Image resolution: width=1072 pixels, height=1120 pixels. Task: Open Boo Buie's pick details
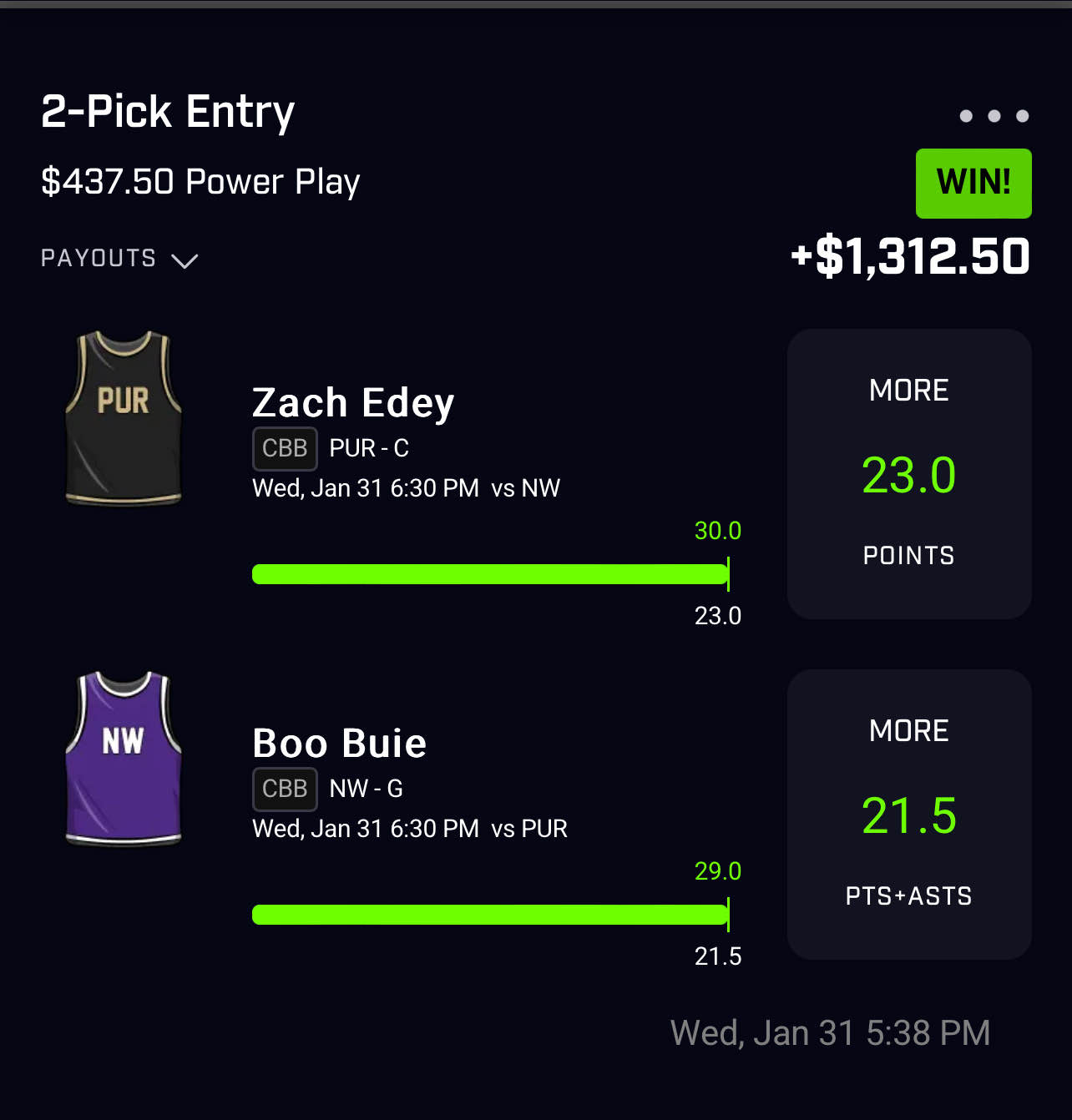(x=339, y=744)
